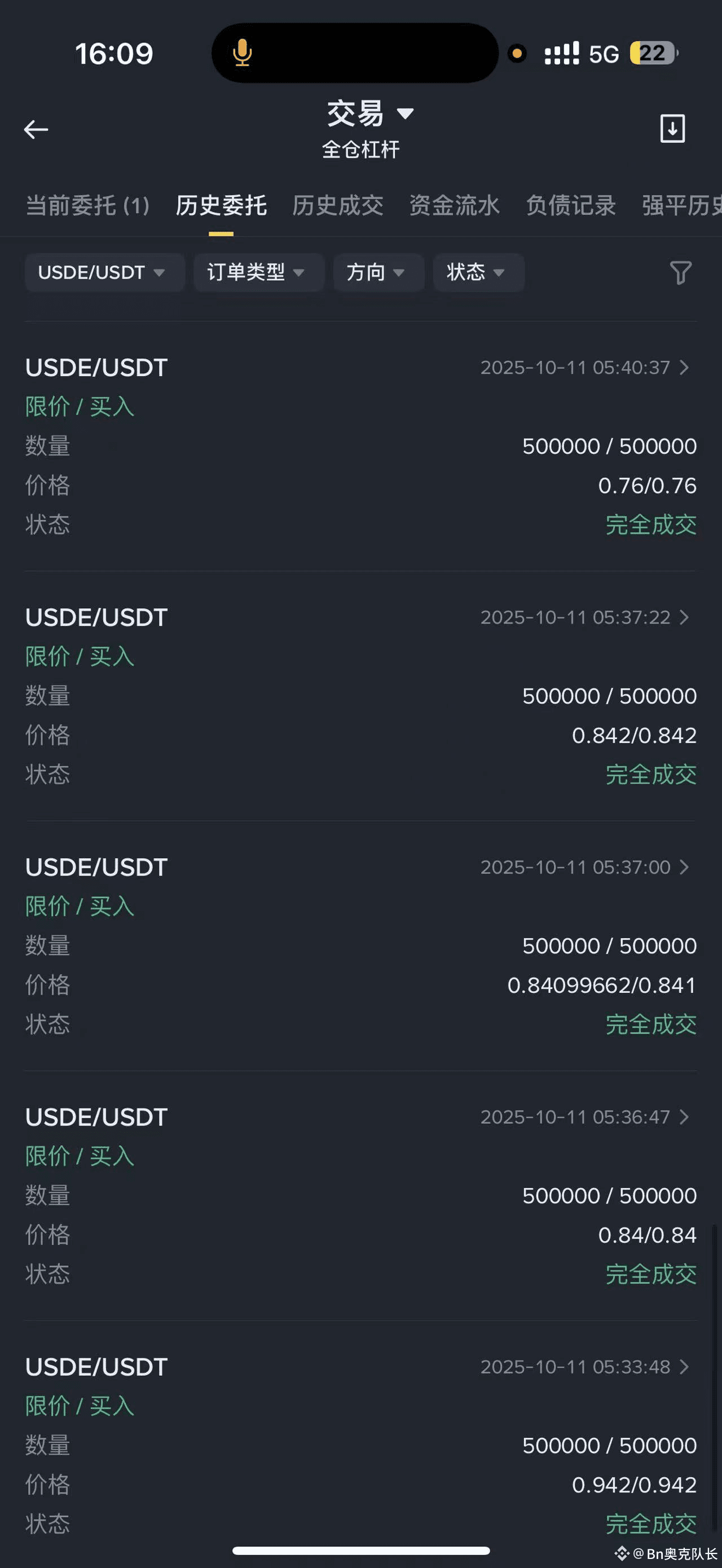The image size is (722, 1568).
Task: Go back using the arrow icon
Action: click(x=36, y=129)
